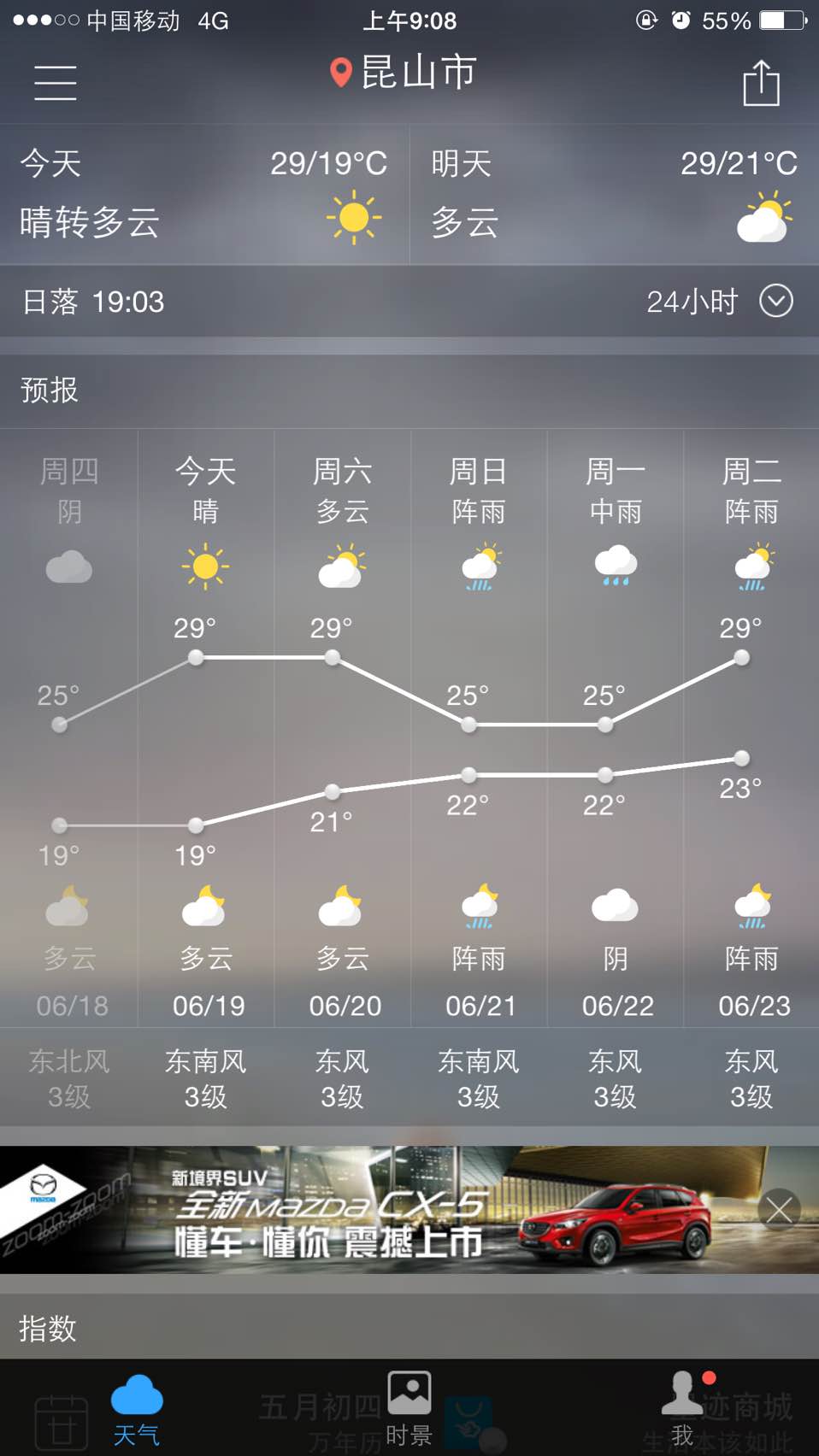Image resolution: width=819 pixels, height=1456 pixels.
Task: Dismiss the Mazda ad banner
Action: [779, 1210]
